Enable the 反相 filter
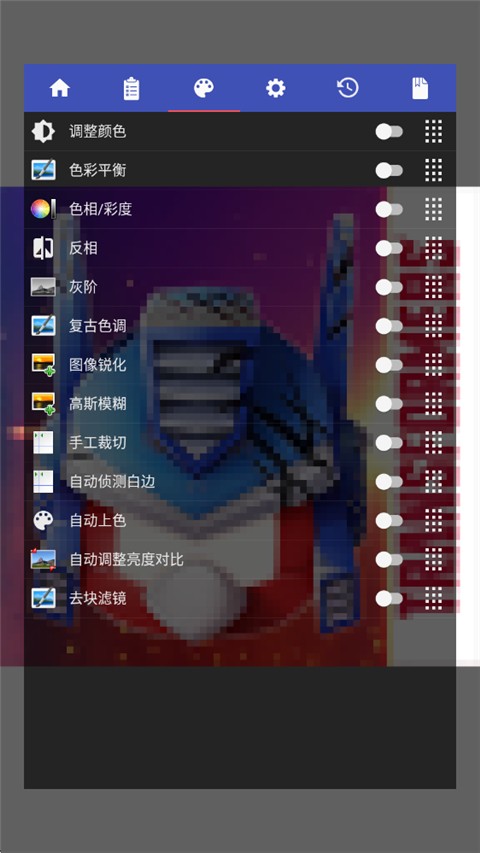Image resolution: width=480 pixels, height=853 pixels. click(389, 249)
